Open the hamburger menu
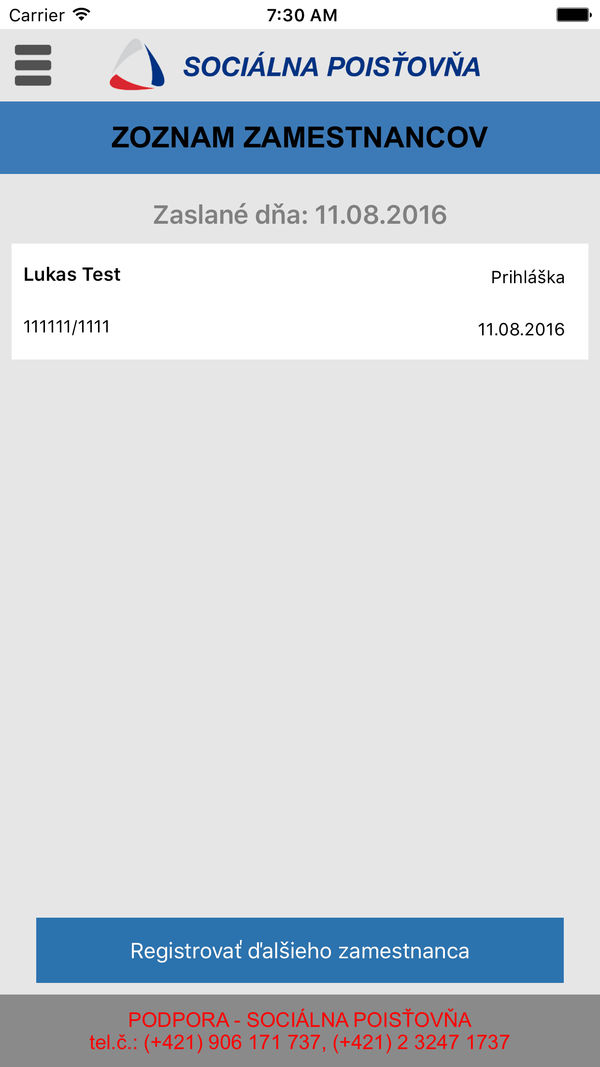Screen dimensions: 600x1067 point(33,65)
